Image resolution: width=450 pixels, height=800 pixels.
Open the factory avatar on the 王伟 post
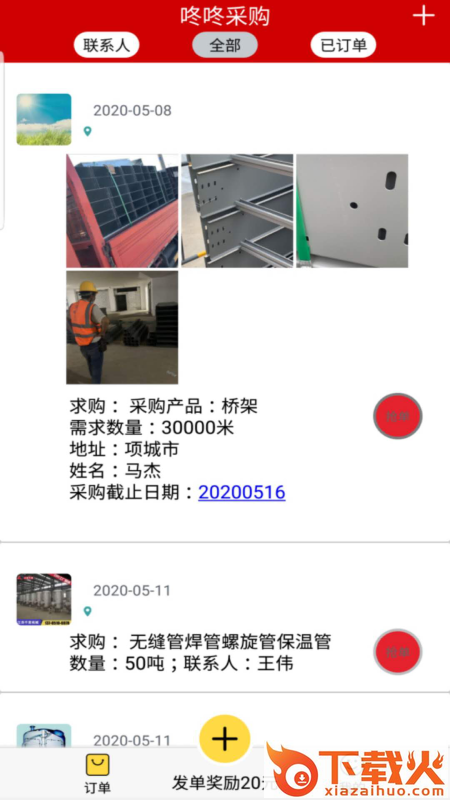(x=44, y=599)
